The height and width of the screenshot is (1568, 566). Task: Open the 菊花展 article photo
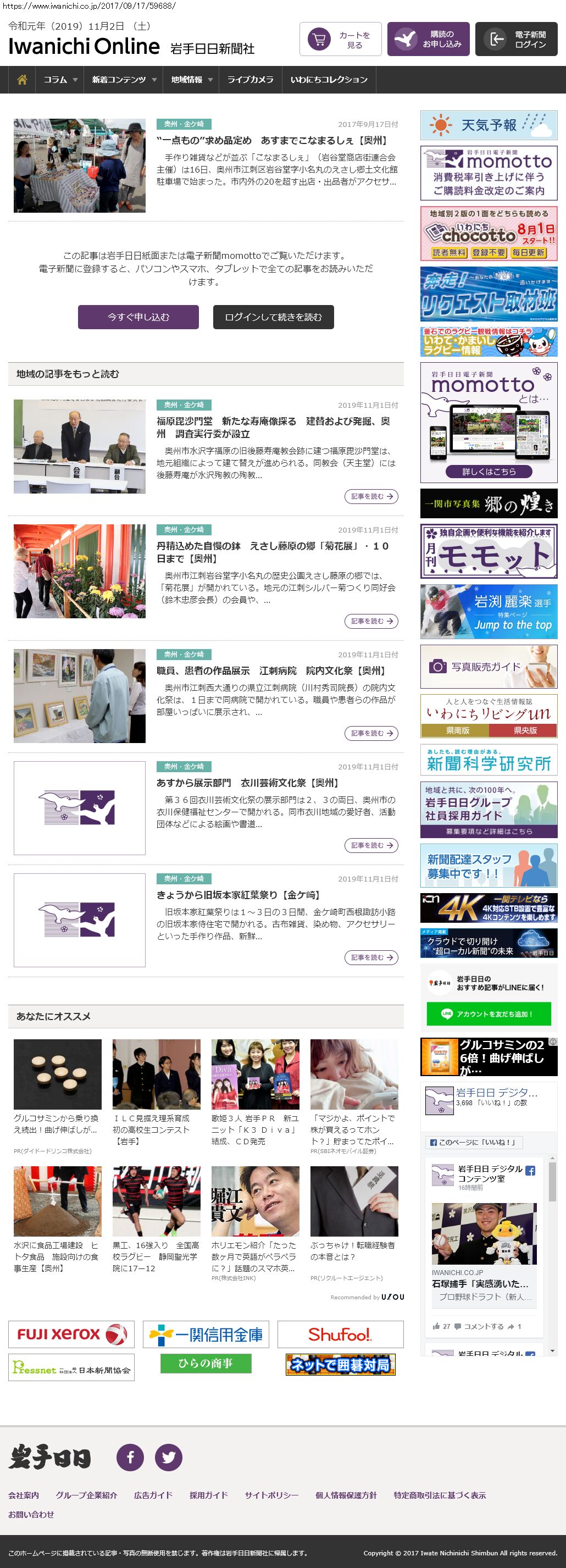(x=80, y=571)
